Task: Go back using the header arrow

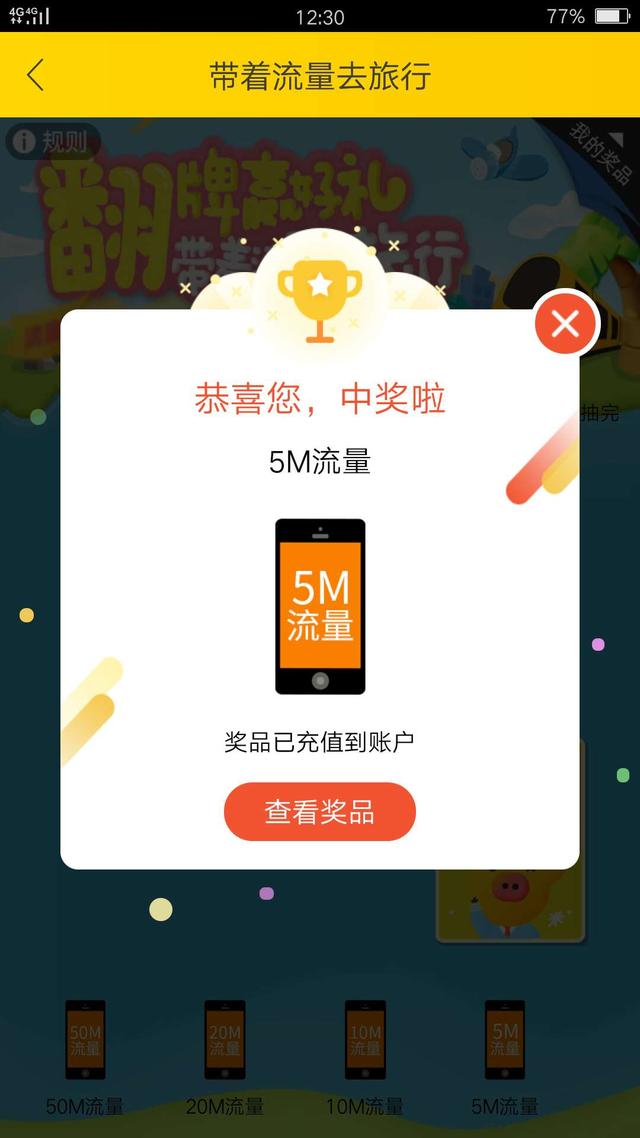Action: pyautogui.click(x=36, y=75)
